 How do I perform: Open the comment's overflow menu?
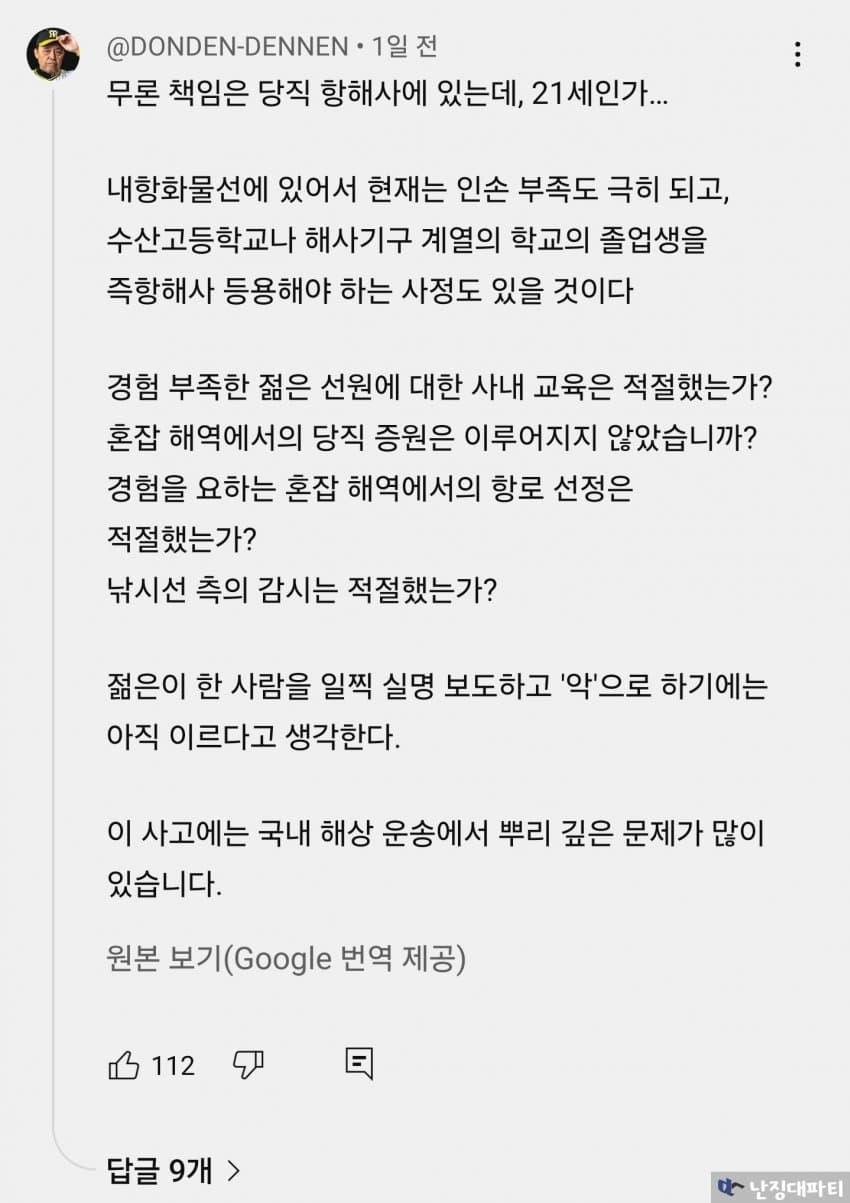[797, 54]
